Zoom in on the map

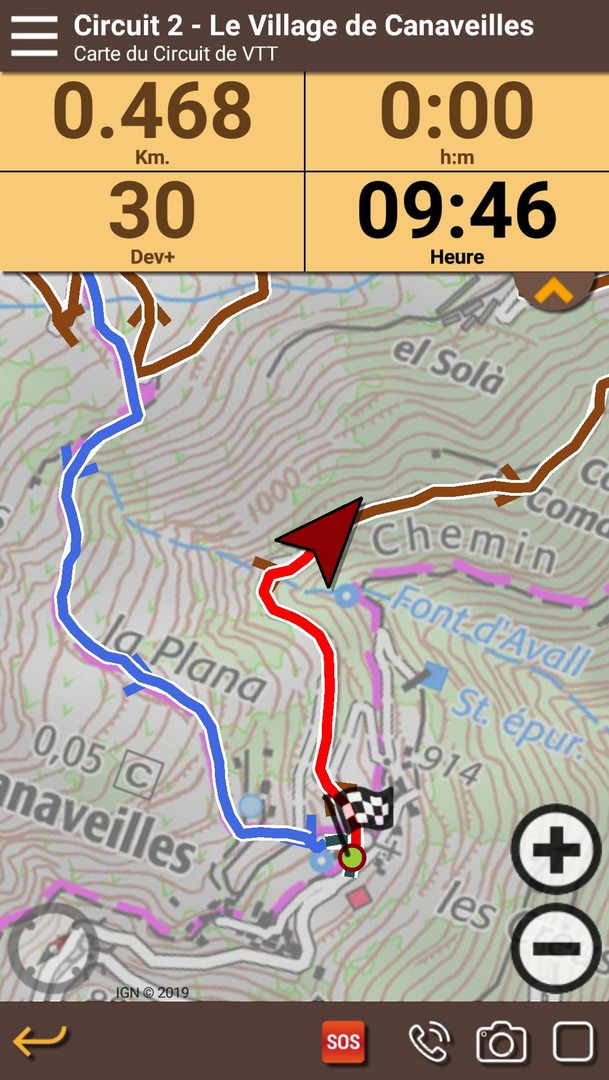pyautogui.click(x=556, y=851)
